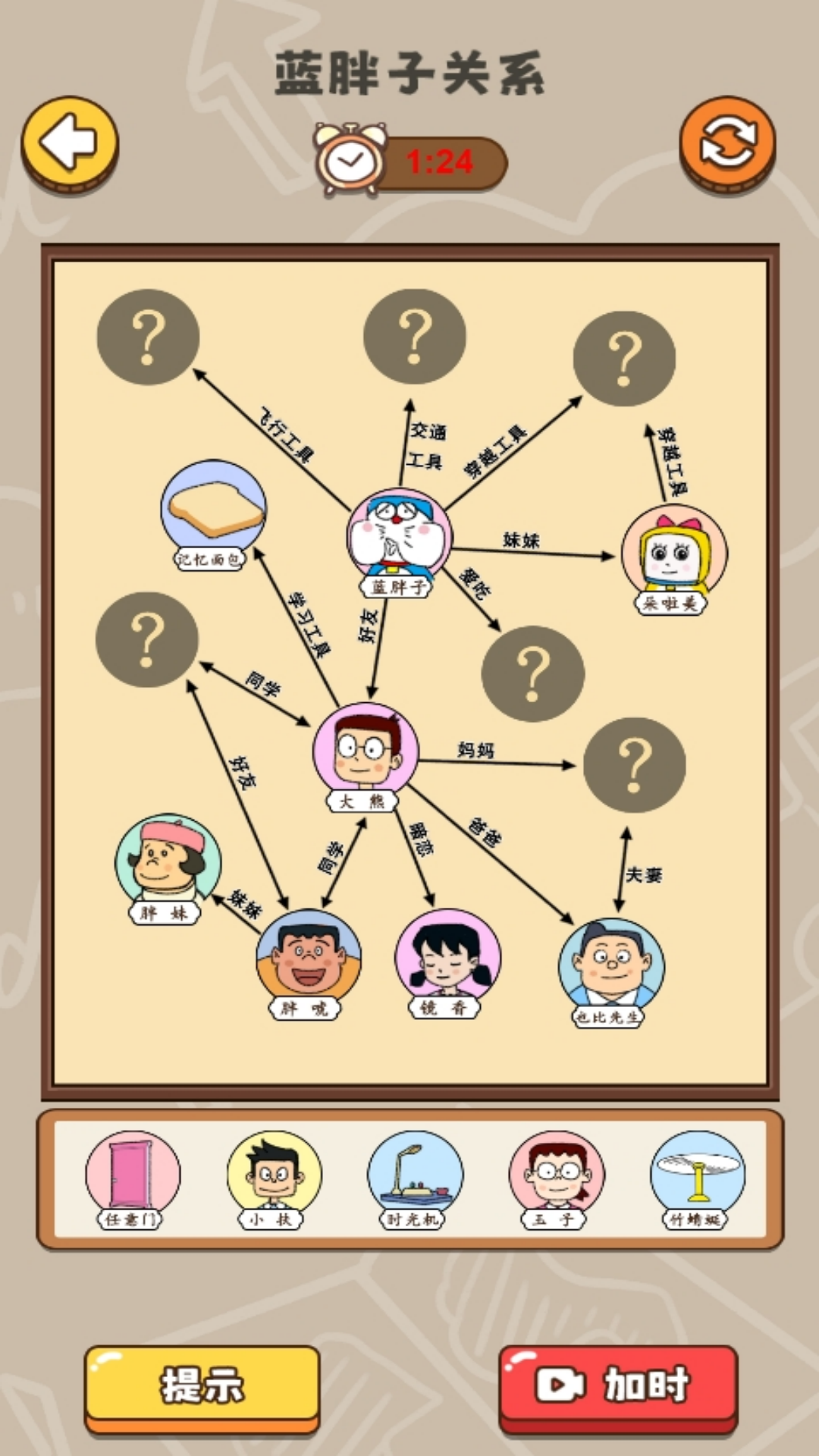Select the 任意门 door tile

[133, 1178]
